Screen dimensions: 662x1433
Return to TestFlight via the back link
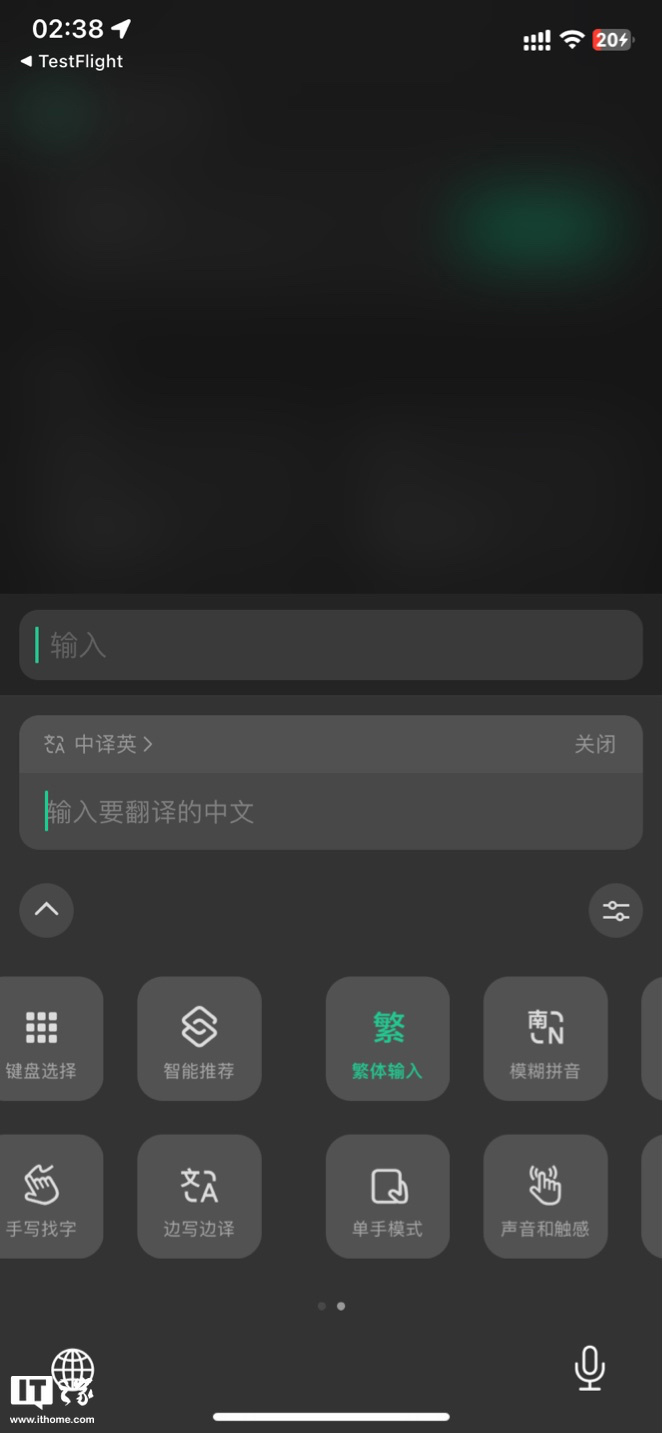coord(71,61)
